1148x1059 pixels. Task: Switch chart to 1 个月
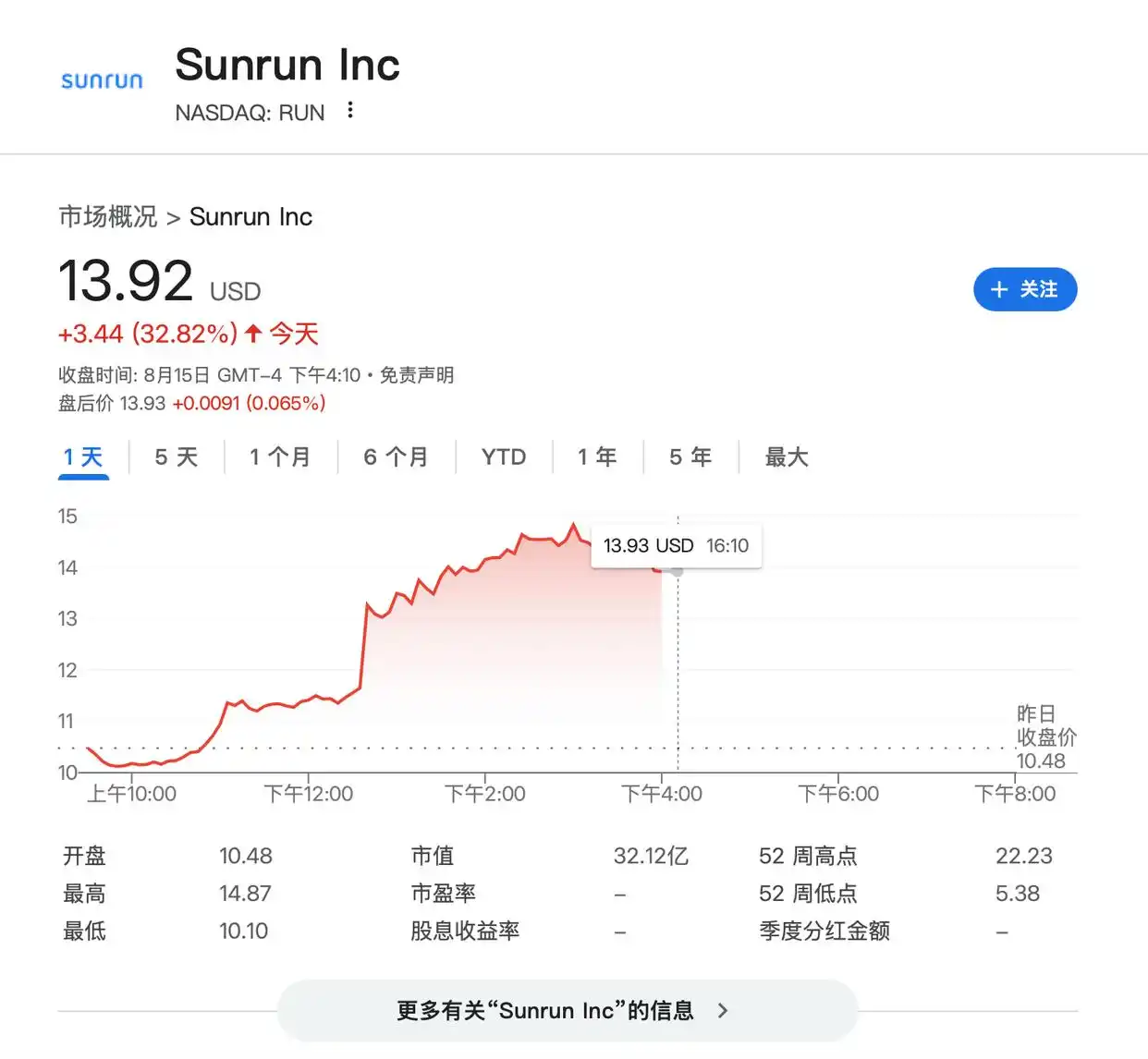tap(280, 456)
